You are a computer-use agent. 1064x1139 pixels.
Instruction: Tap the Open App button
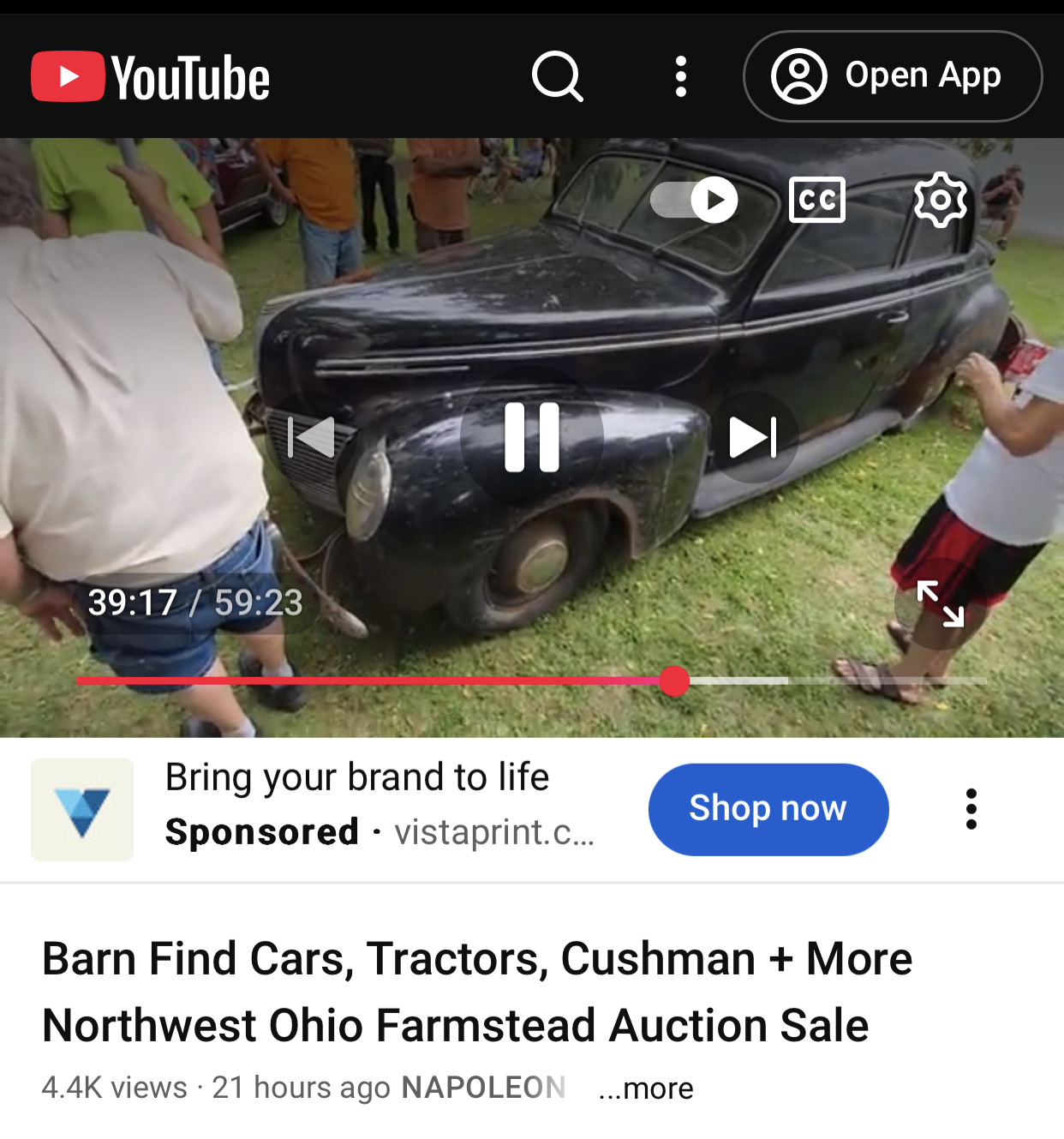coord(892,76)
